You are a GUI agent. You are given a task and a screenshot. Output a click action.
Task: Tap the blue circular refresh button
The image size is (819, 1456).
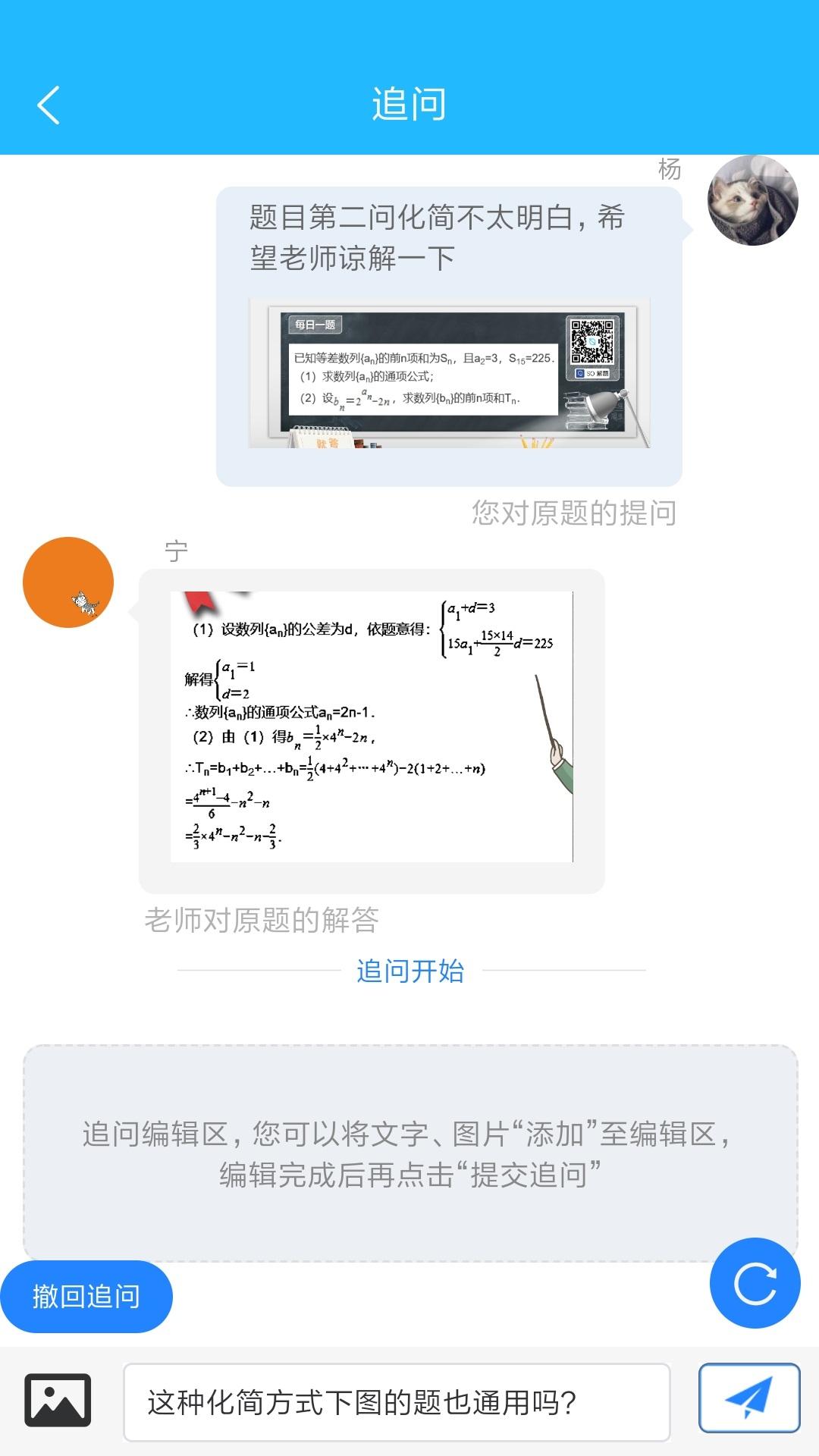click(x=755, y=1283)
